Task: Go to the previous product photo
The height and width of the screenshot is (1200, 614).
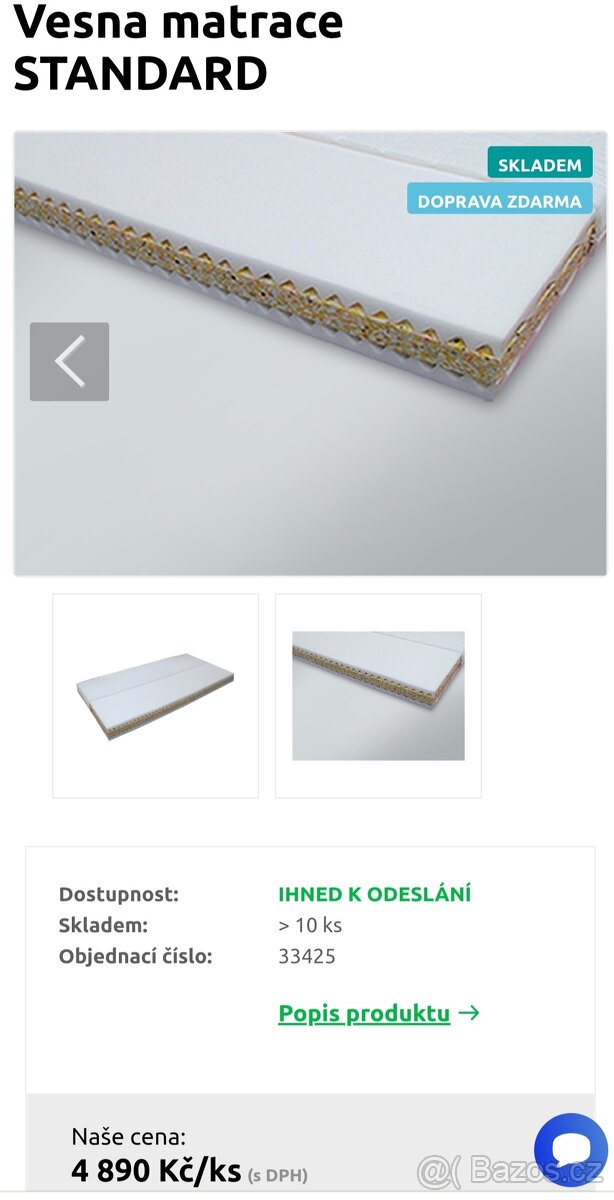Action: tap(69, 362)
